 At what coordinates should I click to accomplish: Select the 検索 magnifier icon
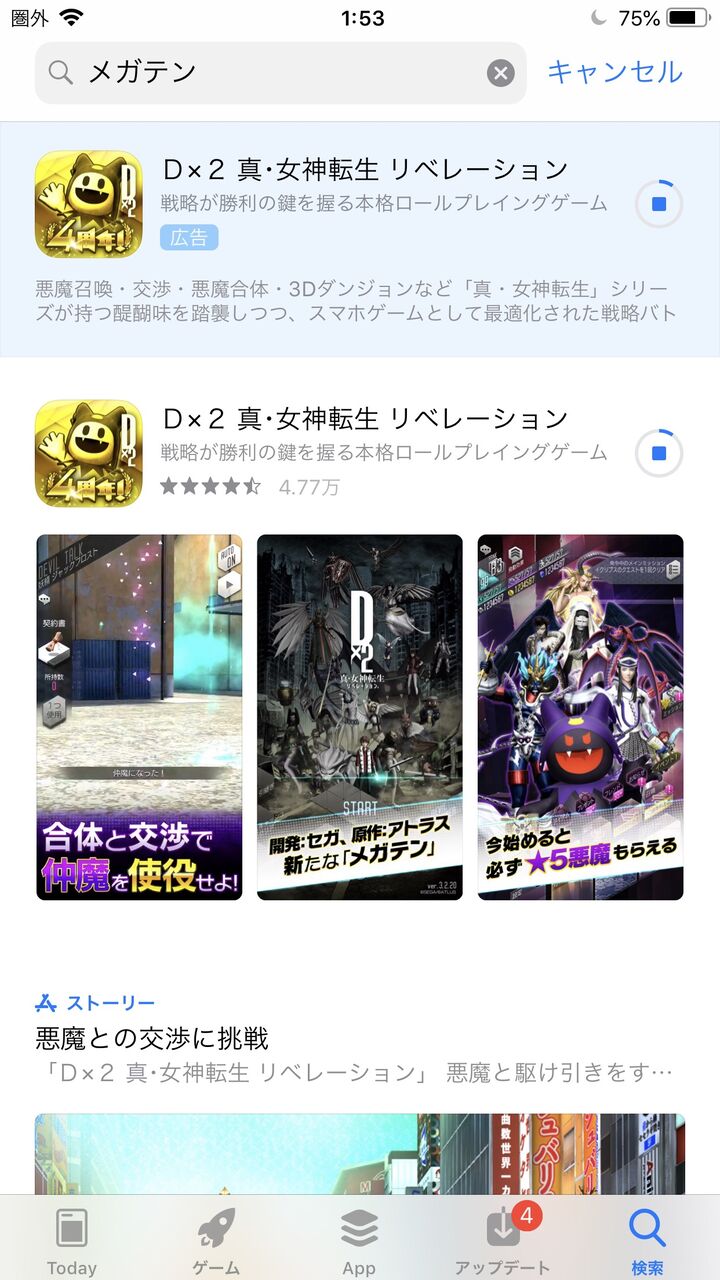point(647,1233)
